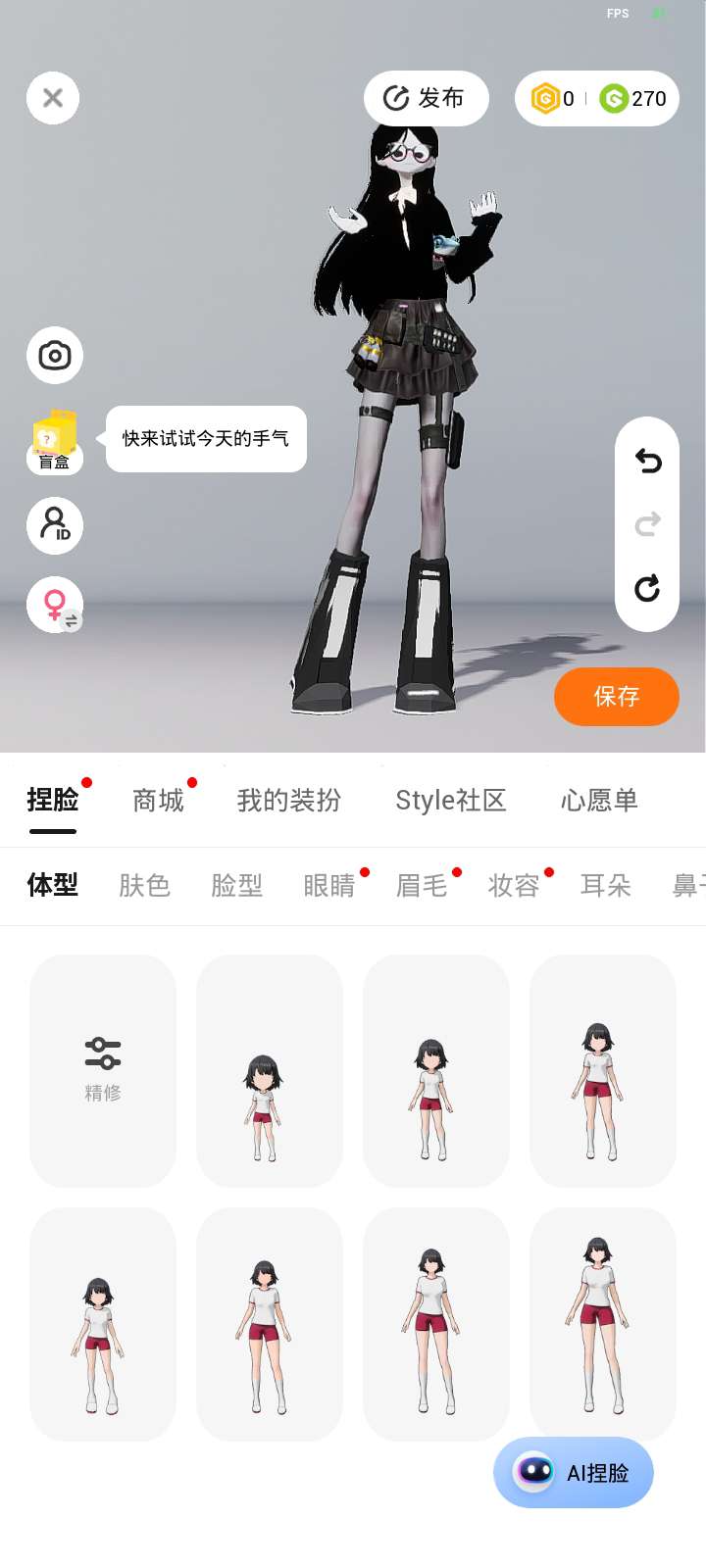This screenshot has height=1568, width=706.
Task: Close the avatar editor with the X button
Action: pos(53,98)
